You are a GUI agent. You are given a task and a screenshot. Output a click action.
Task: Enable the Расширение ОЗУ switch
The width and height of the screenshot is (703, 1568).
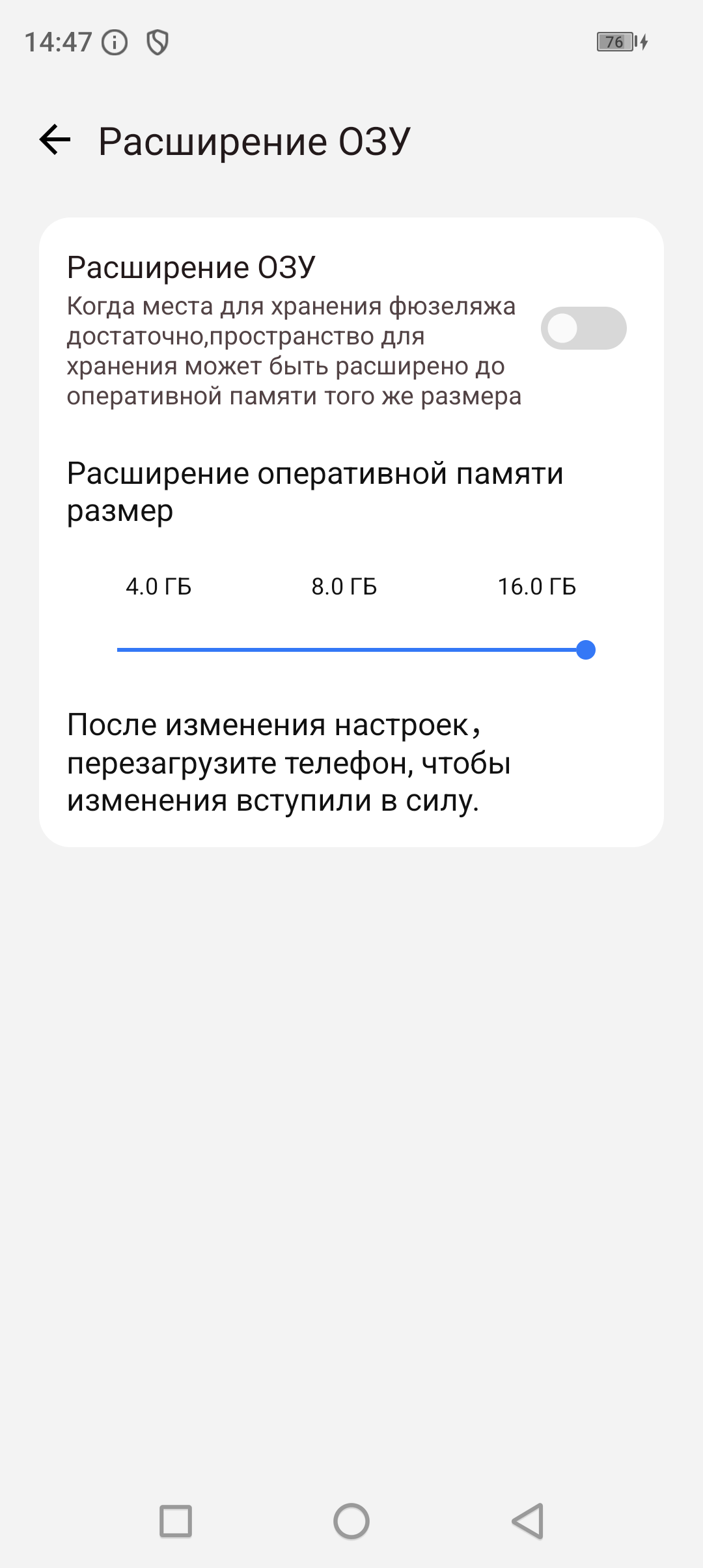(x=583, y=328)
